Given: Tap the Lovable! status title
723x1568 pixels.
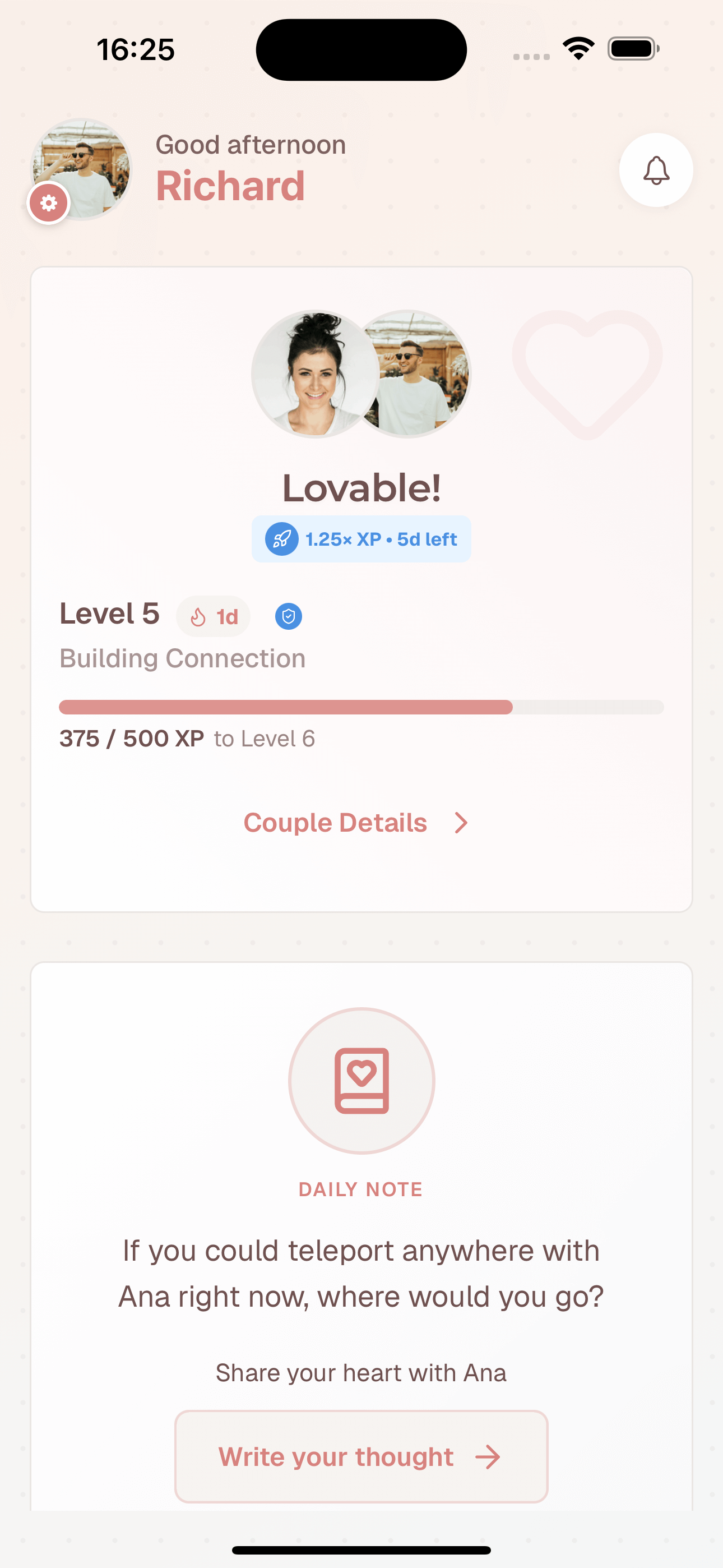Looking at the screenshot, I should point(361,487).
